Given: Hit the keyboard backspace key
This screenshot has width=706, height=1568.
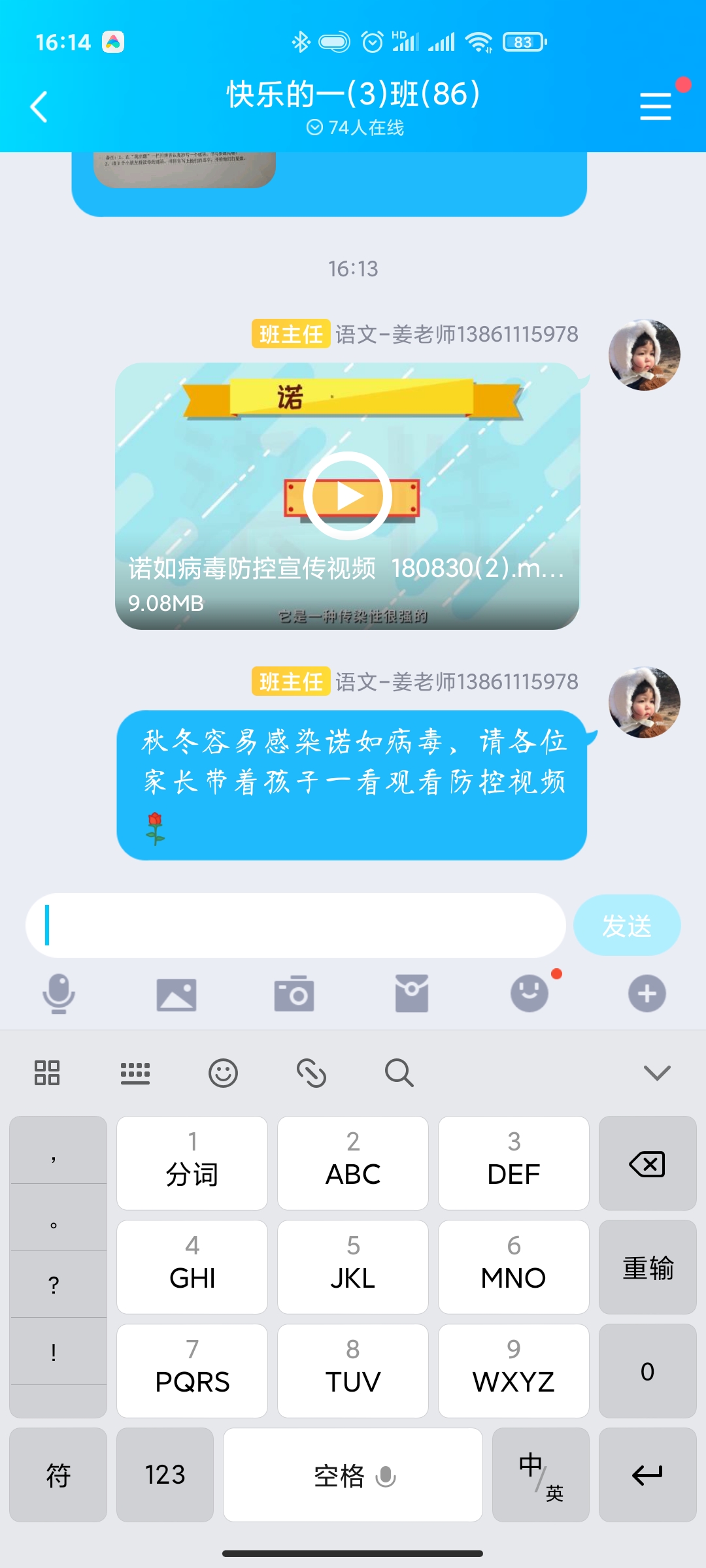Looking at the screenshot, I should 647,1163.
